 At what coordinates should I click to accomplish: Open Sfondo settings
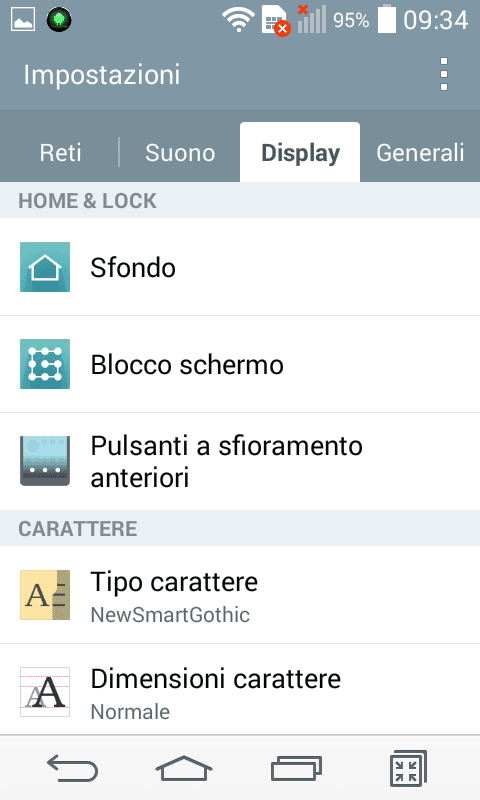(x=240, y=267)
